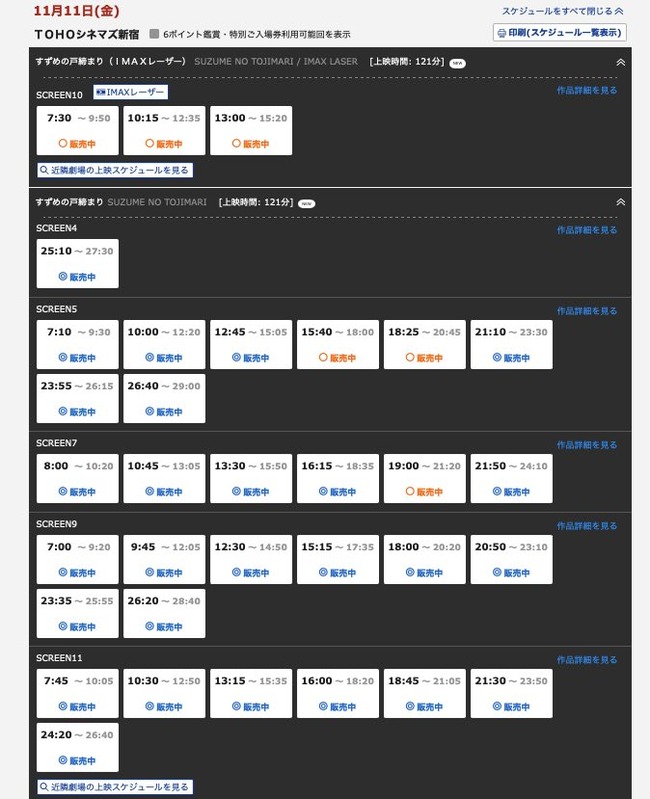Book the 24:20 showing on SCREEN11
Viewport: 650px width, 799px height.
click(77, 748)
